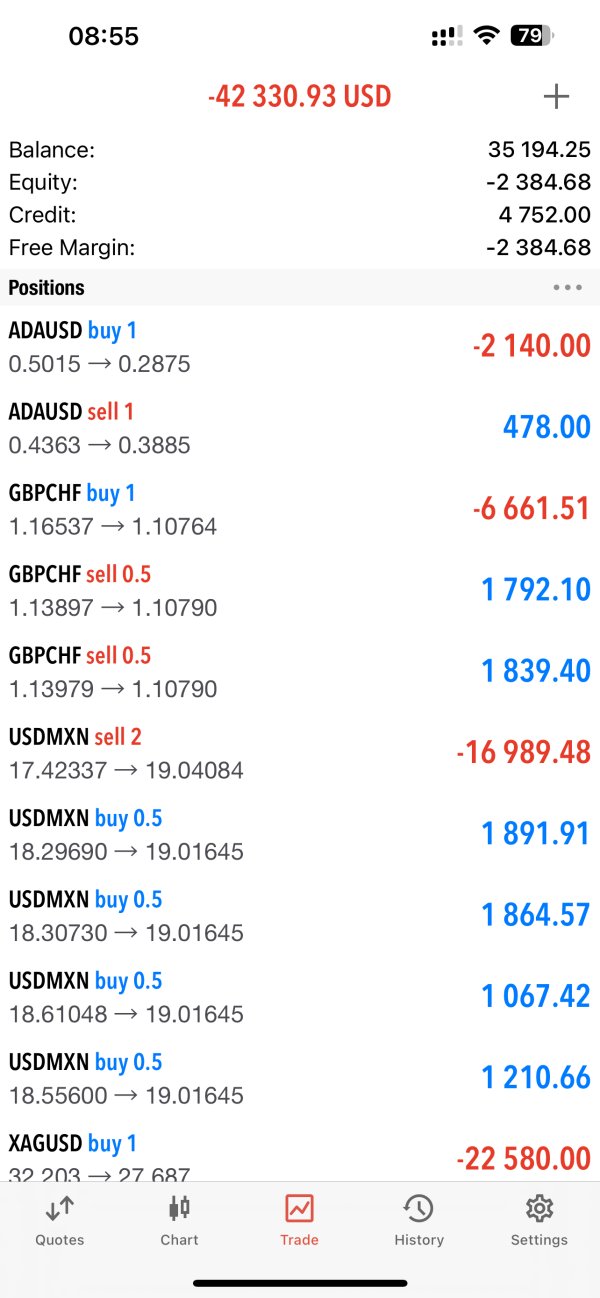The height and width of the screenshot is (1298, 600).
Task: Open USDMXN buy 0.5 opened at 18.29690
Action: point(300,834)
